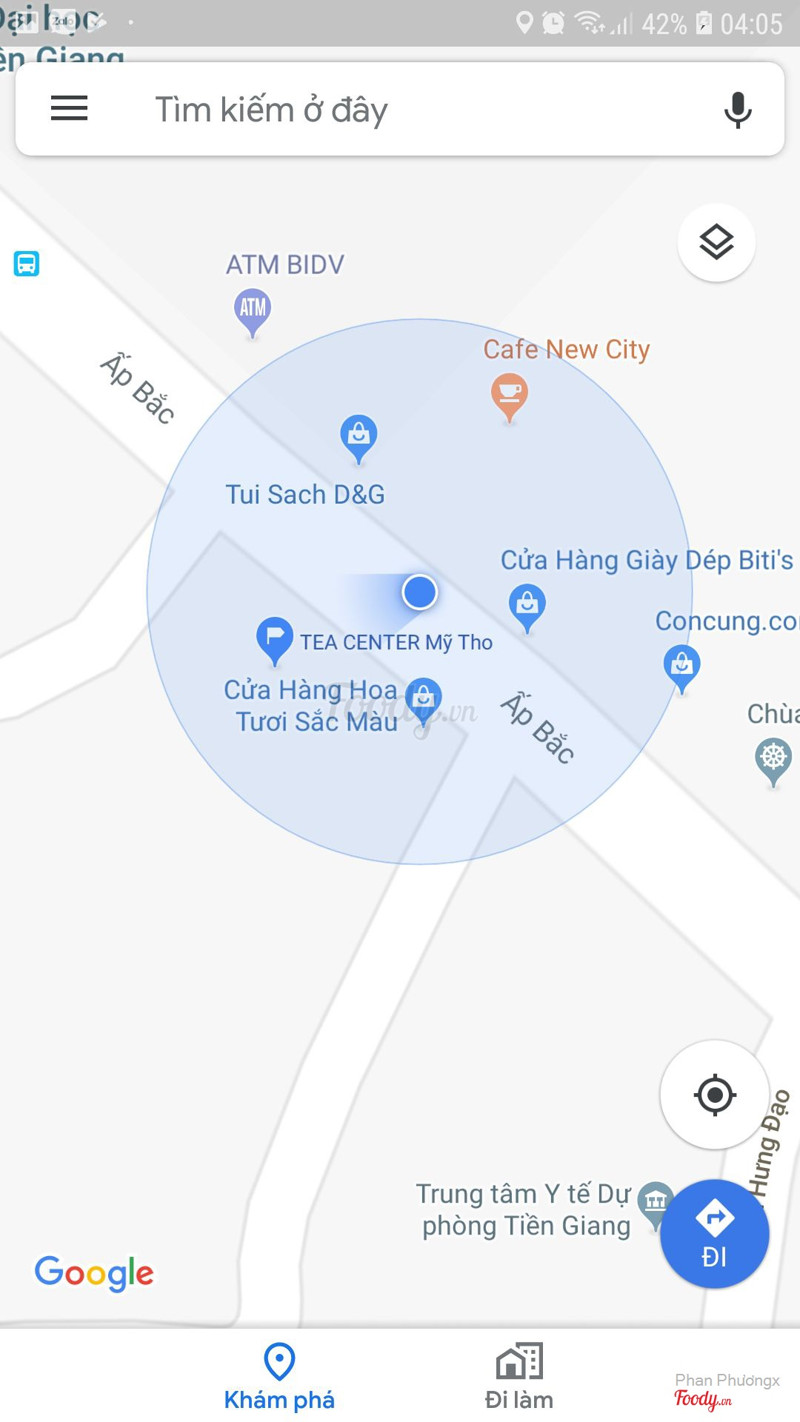
Task: Center the map on my location
Action: [x=714, y=1095]
